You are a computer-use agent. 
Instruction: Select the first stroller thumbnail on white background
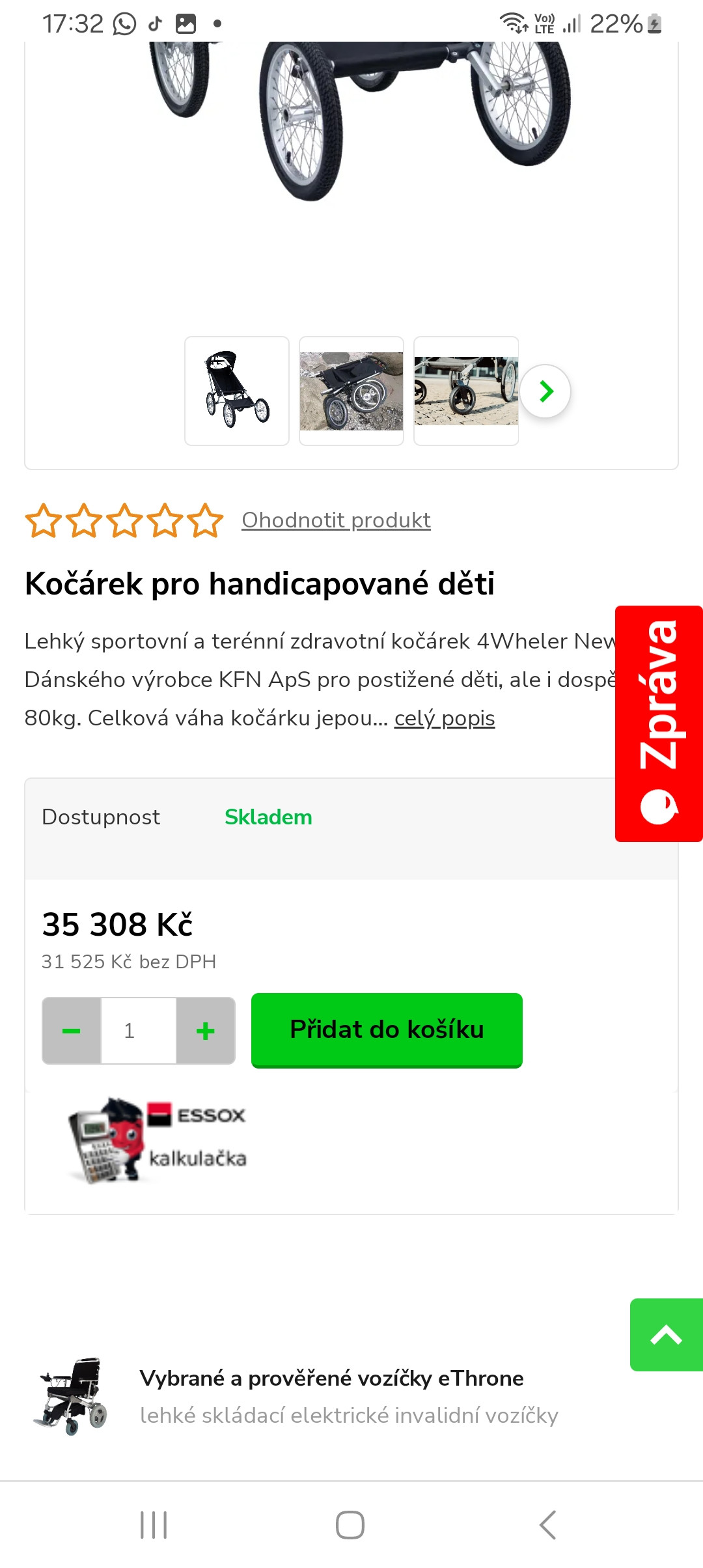(x=237, y=391)
